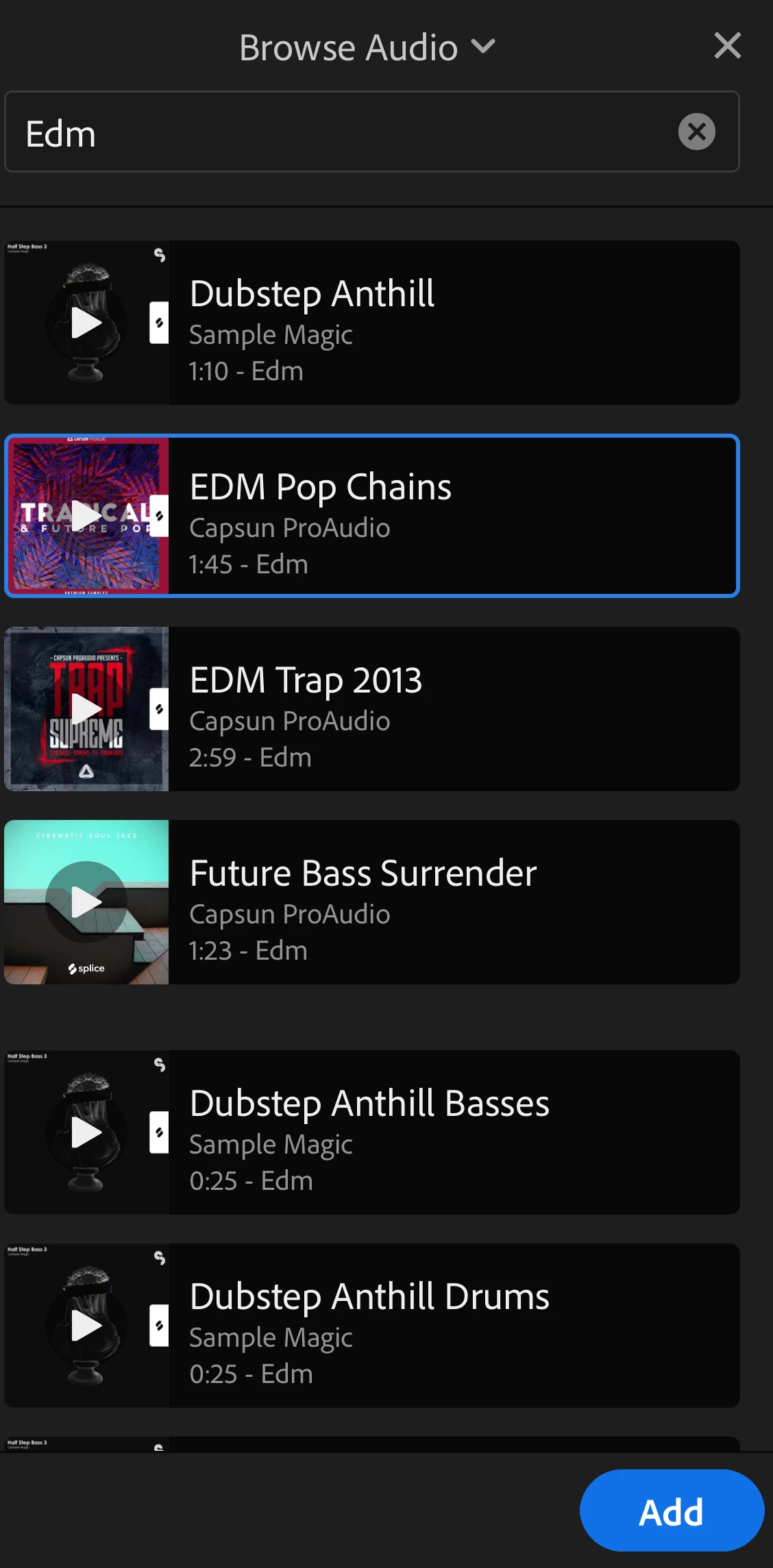Play the Dubstep Anthill Basses preview
Image resolution: width=773 pixels, height=1568 pixels.
(86, 1132)
